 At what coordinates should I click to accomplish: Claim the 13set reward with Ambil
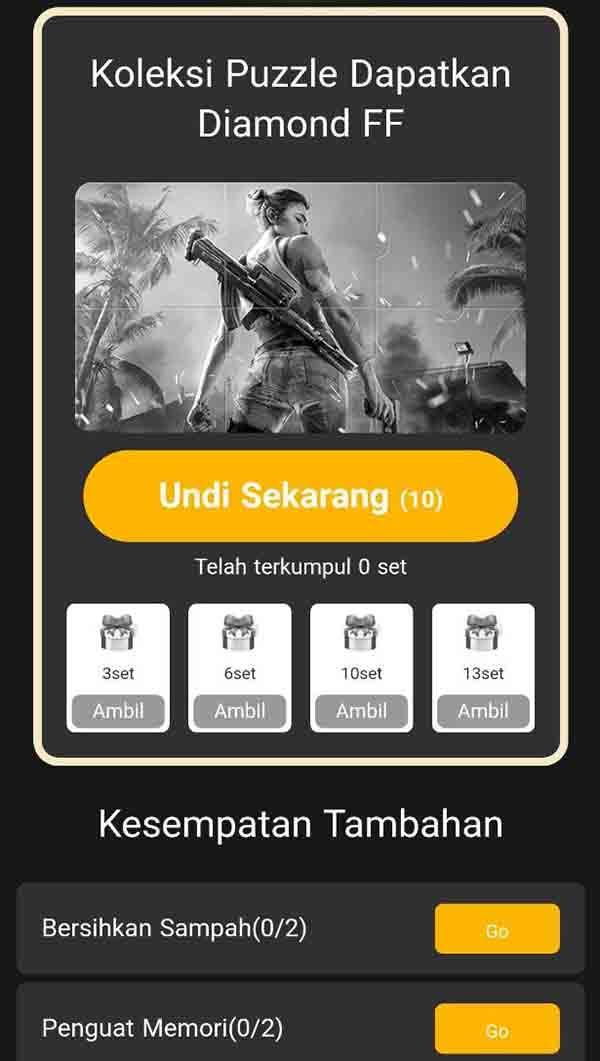click(483, 711)
